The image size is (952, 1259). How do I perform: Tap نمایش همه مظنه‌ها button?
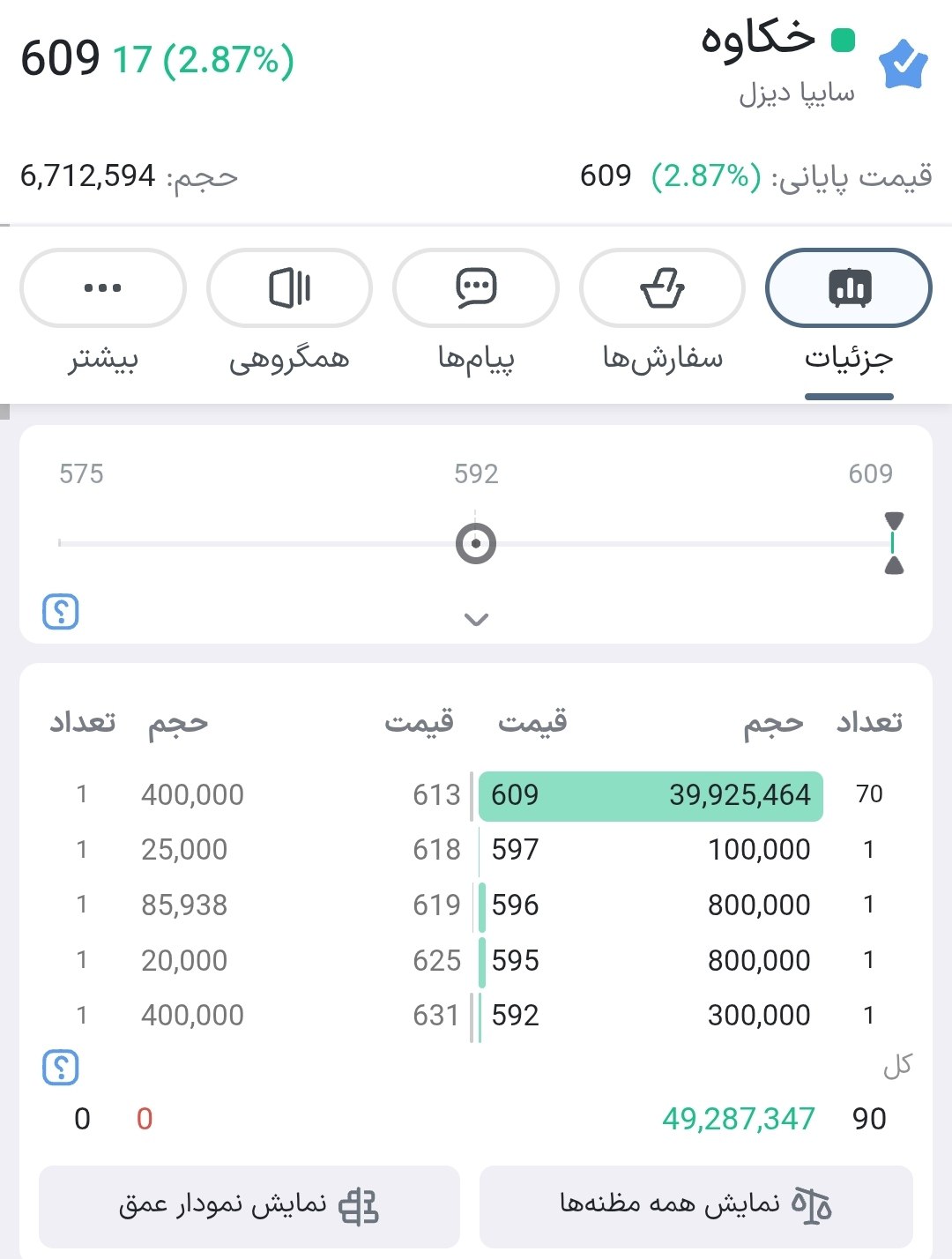pos(696,1204)
